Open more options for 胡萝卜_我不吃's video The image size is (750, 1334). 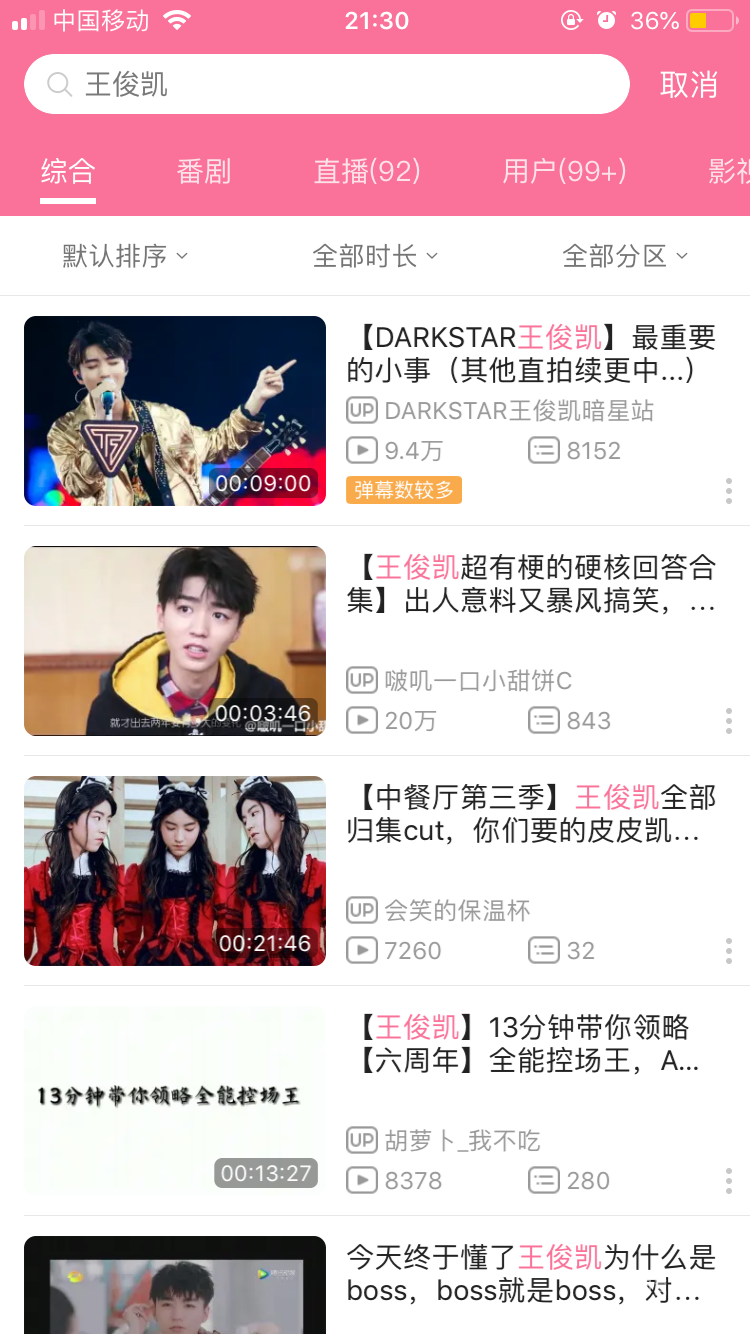click(x=728, y=1181)
